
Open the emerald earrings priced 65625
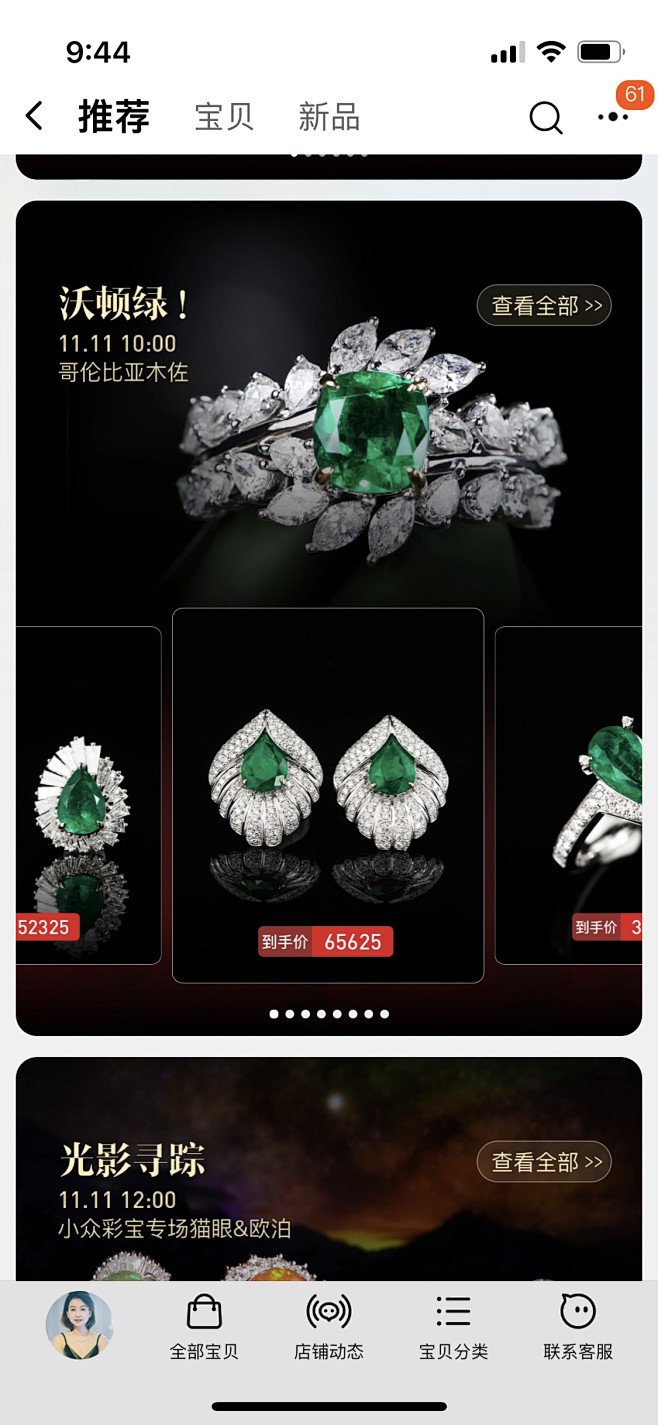(328, 796)
